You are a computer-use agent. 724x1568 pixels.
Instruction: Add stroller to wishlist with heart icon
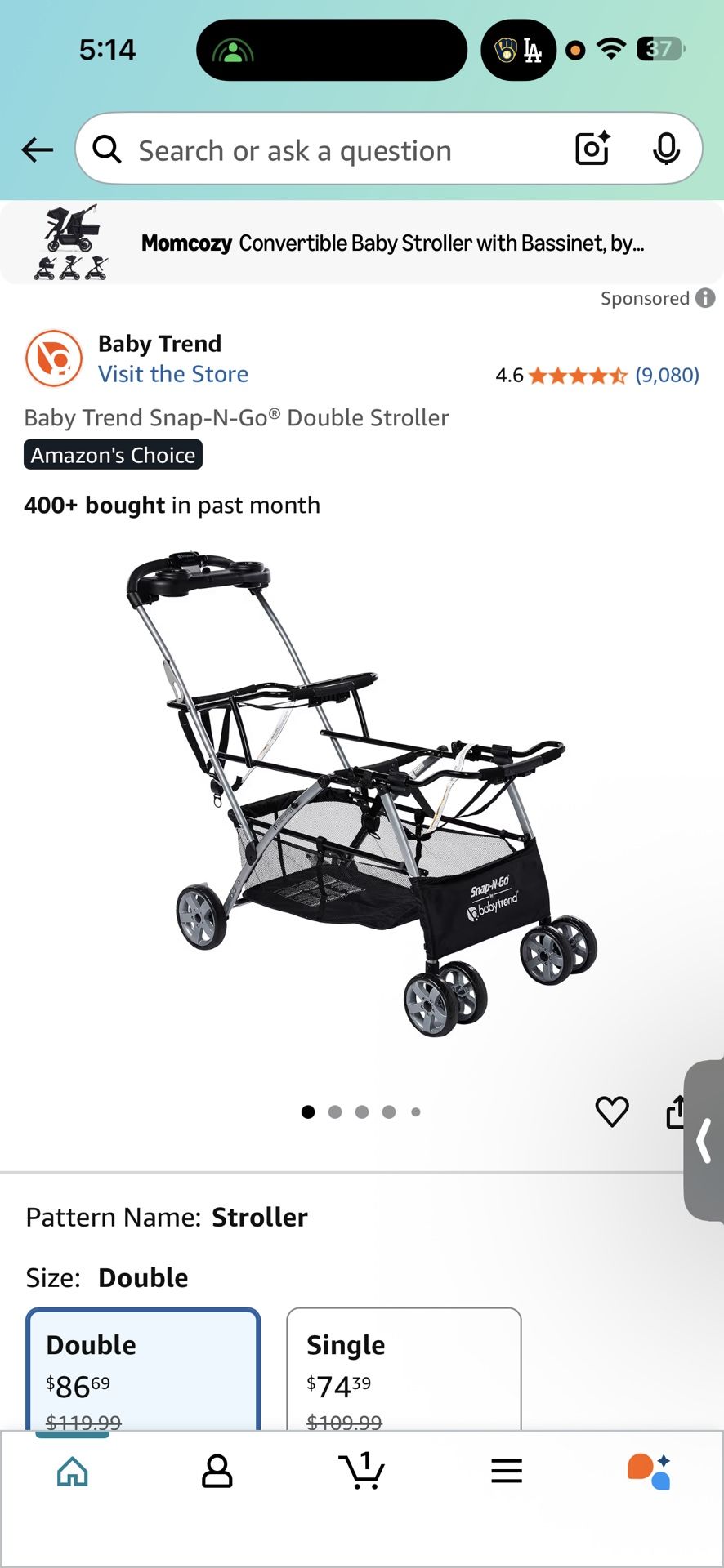612,1110
